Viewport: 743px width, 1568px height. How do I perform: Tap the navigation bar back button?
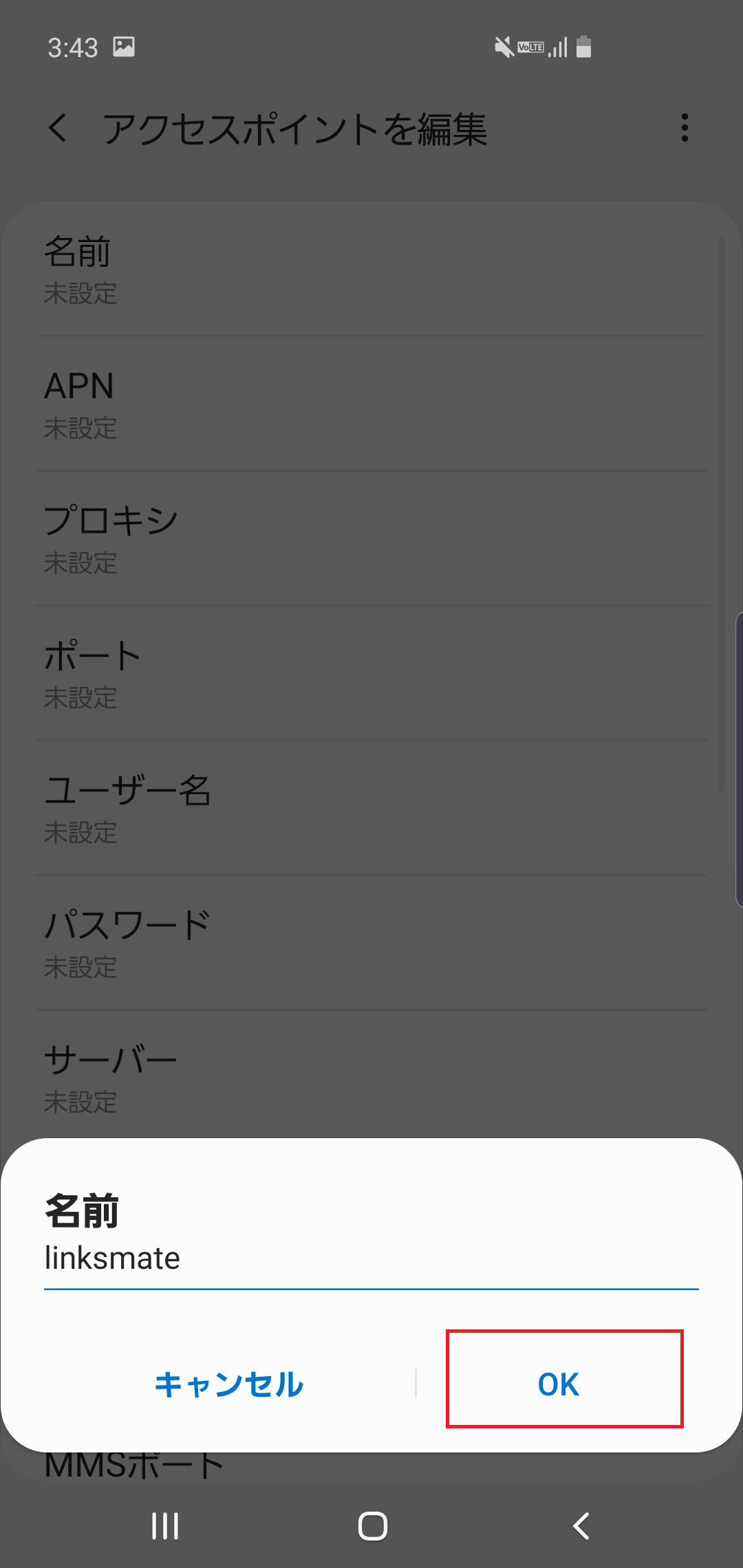580,1525
